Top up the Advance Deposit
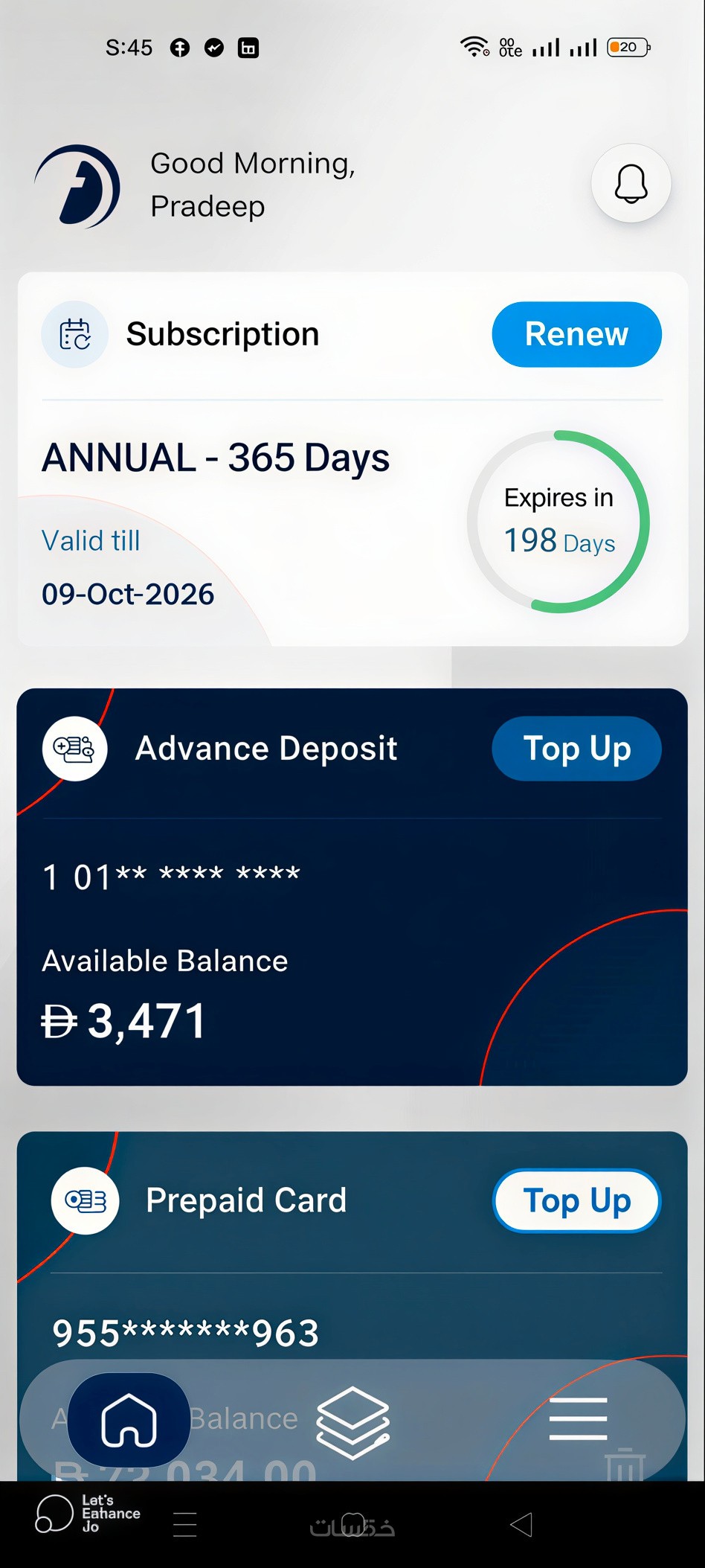Viewport: 705px width, 1568px height. tap(576, 749)
